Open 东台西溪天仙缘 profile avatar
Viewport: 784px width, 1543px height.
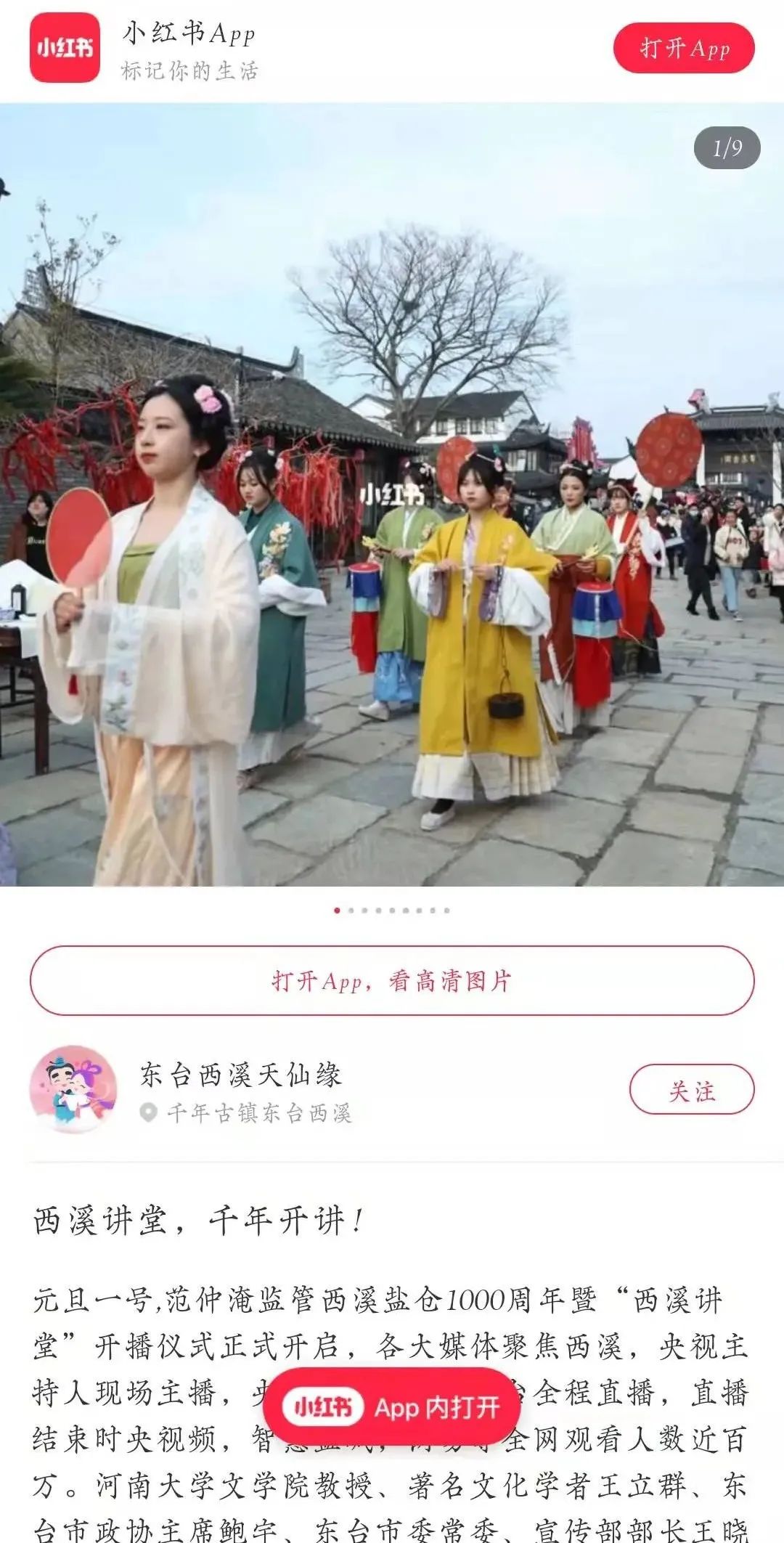point(73,1089)
